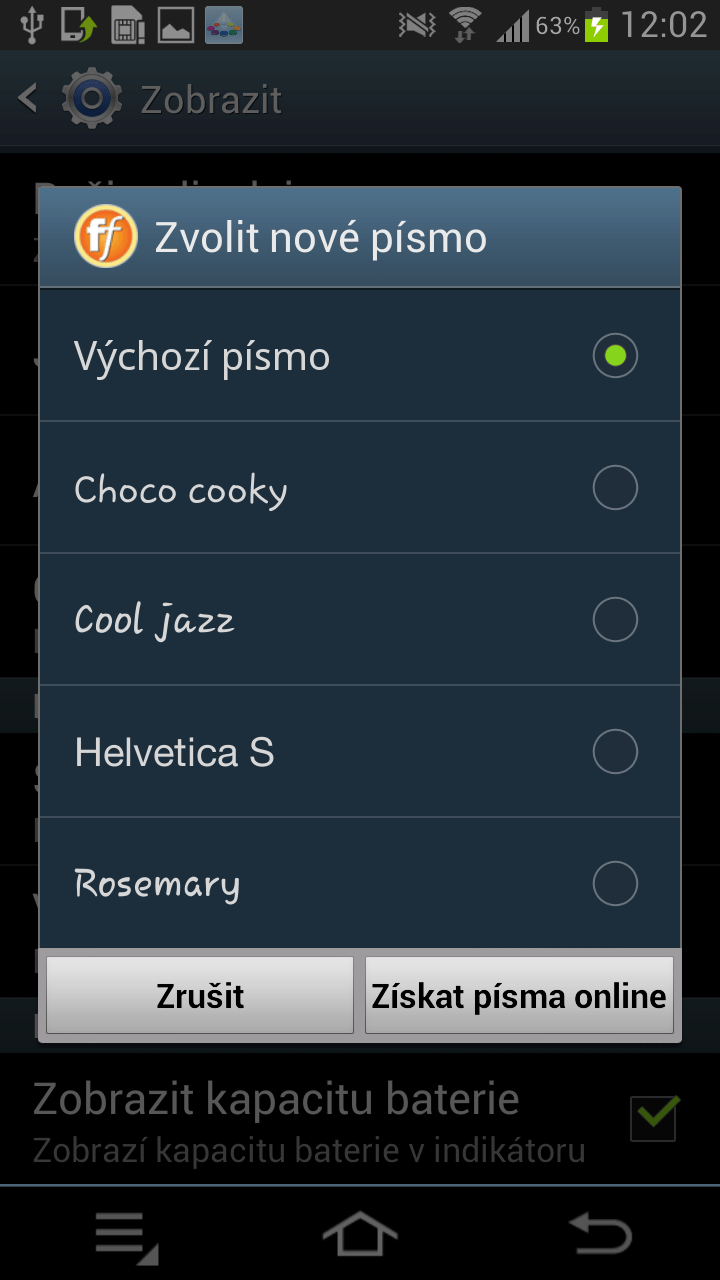This screenshot has width=720, height=1280.
Task: Pick the Cool jazz font
Action: point(360,620)
